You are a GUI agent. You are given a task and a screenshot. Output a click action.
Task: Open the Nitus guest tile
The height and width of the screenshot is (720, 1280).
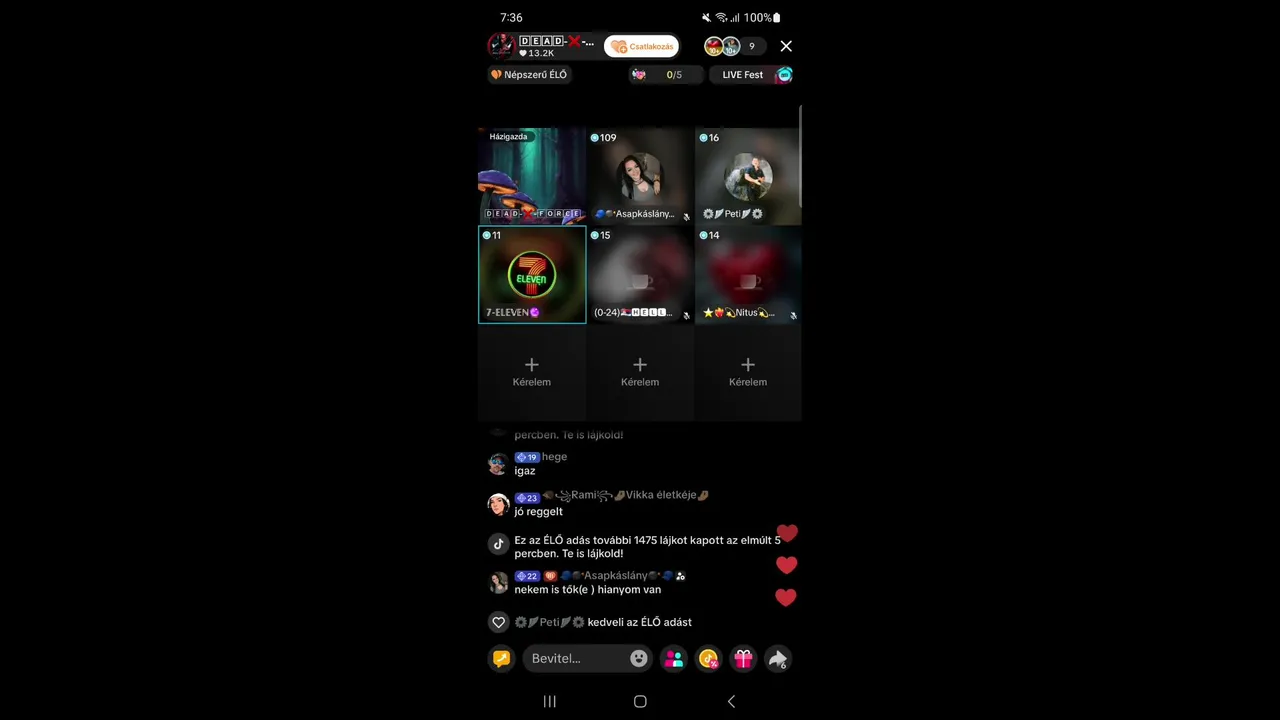pos(748,275)
